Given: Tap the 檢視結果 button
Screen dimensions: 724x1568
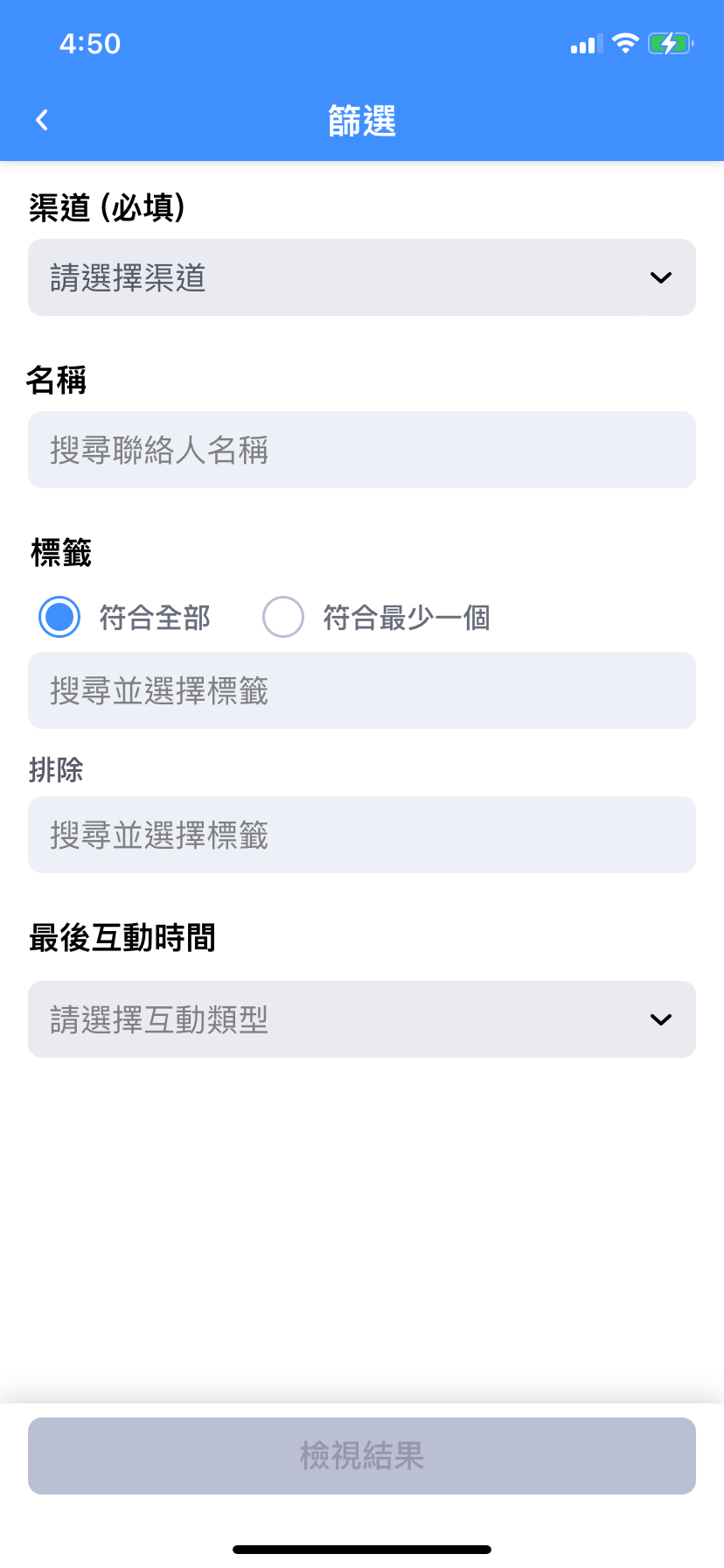Looking at the screenshot, I should point(362,1456).
